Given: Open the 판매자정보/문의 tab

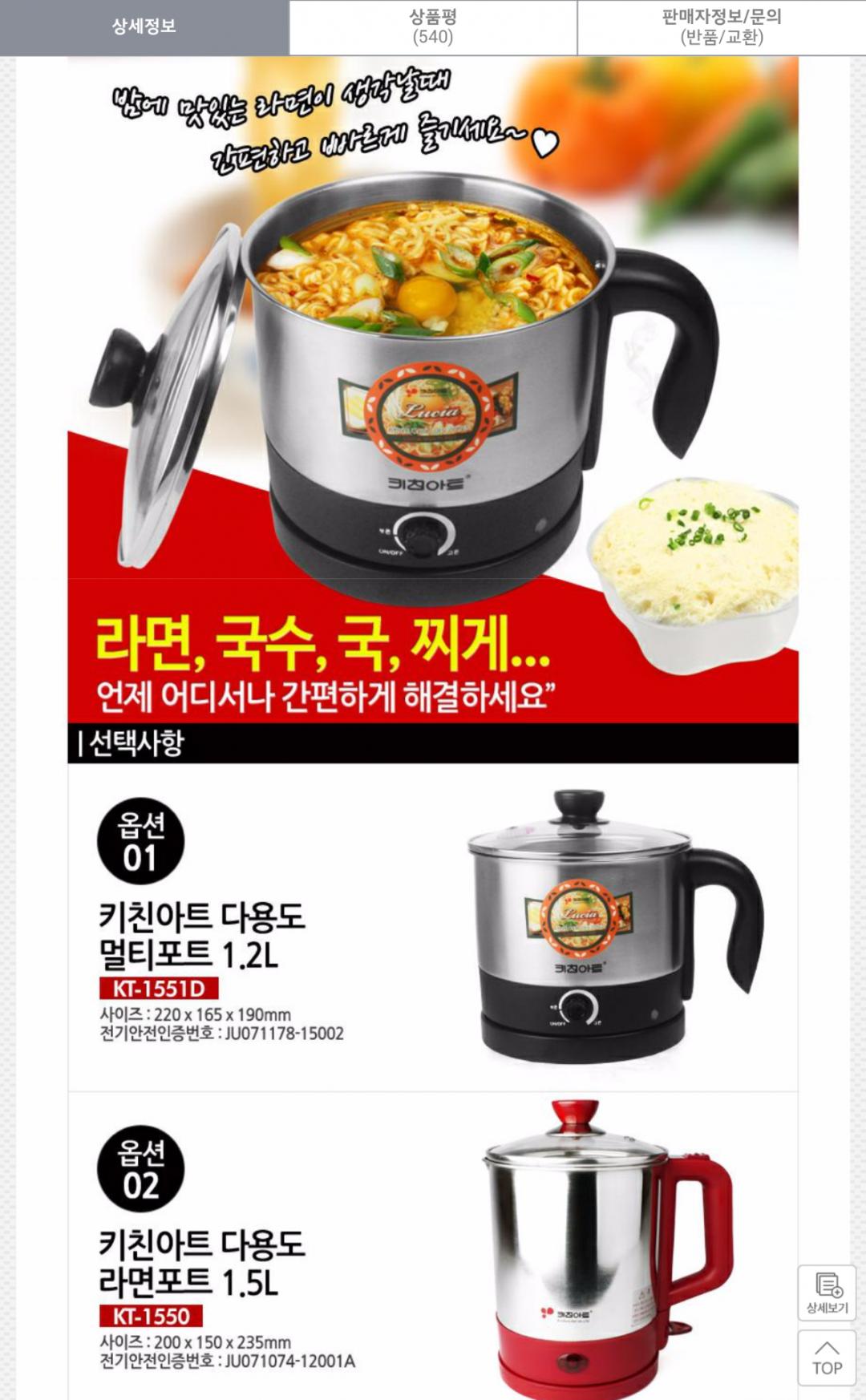Looking at the screenshot, I should click(722, 27).
